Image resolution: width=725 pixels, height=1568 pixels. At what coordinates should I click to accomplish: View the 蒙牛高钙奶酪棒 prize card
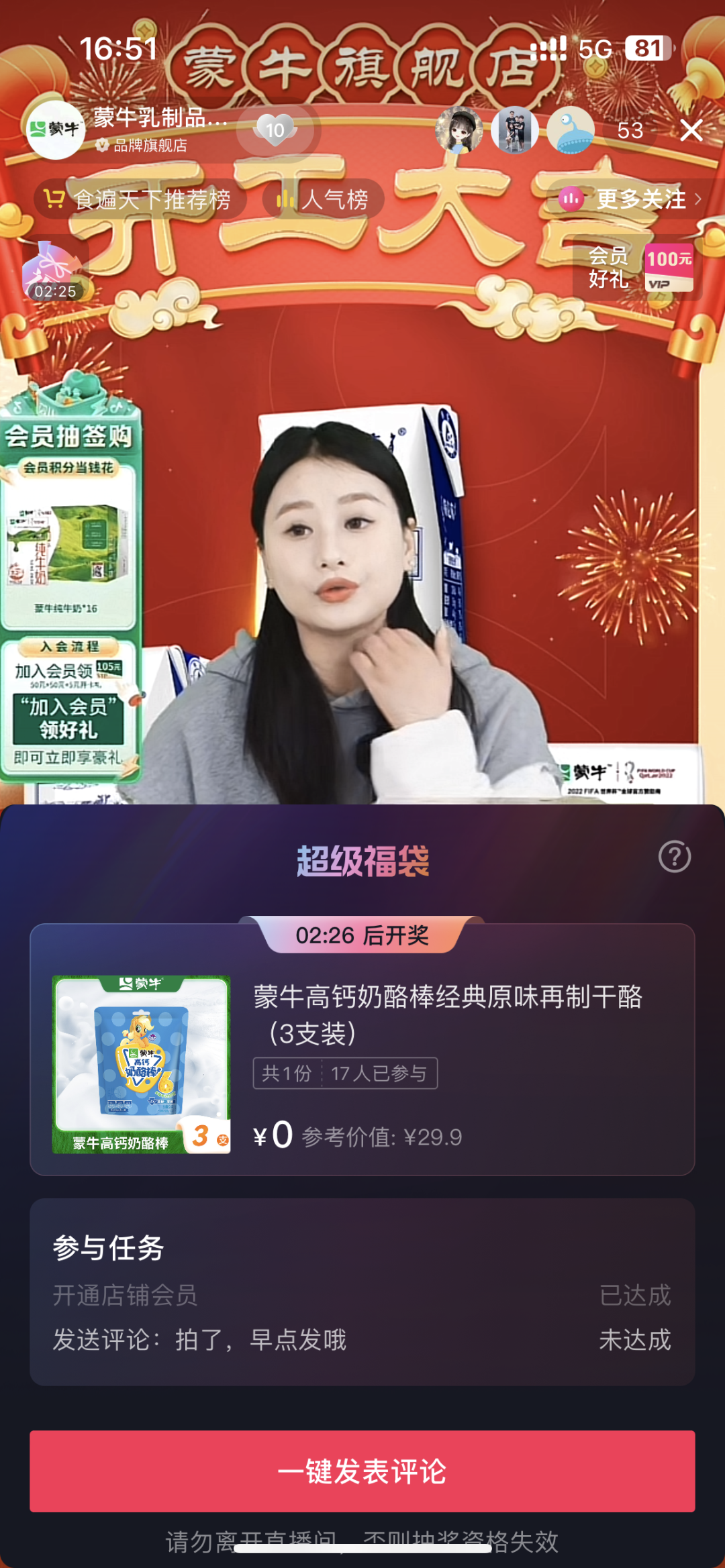[x=362, y=1063]
